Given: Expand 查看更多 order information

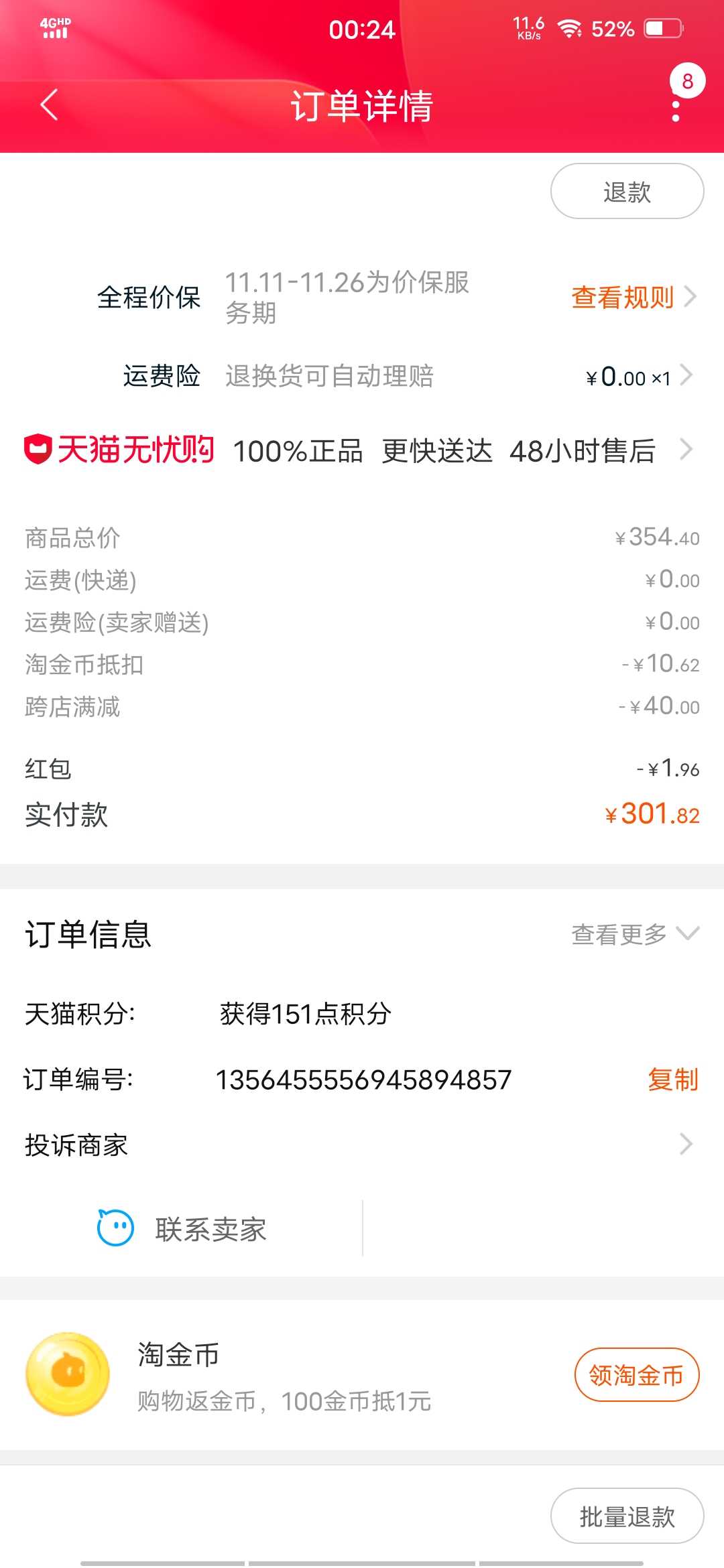Looking at the screenshot, I should [x=635, y=933].
